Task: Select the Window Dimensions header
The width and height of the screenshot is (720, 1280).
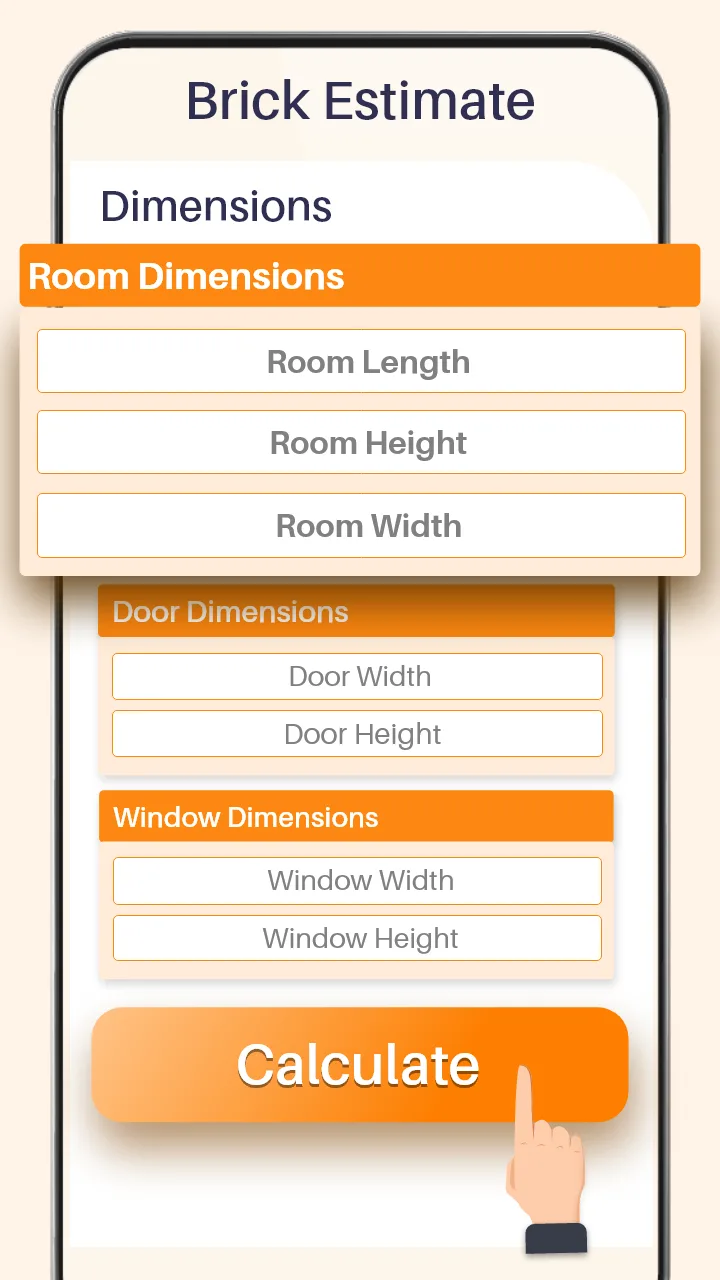Action: pyautogui.click(x=246, y=817)
